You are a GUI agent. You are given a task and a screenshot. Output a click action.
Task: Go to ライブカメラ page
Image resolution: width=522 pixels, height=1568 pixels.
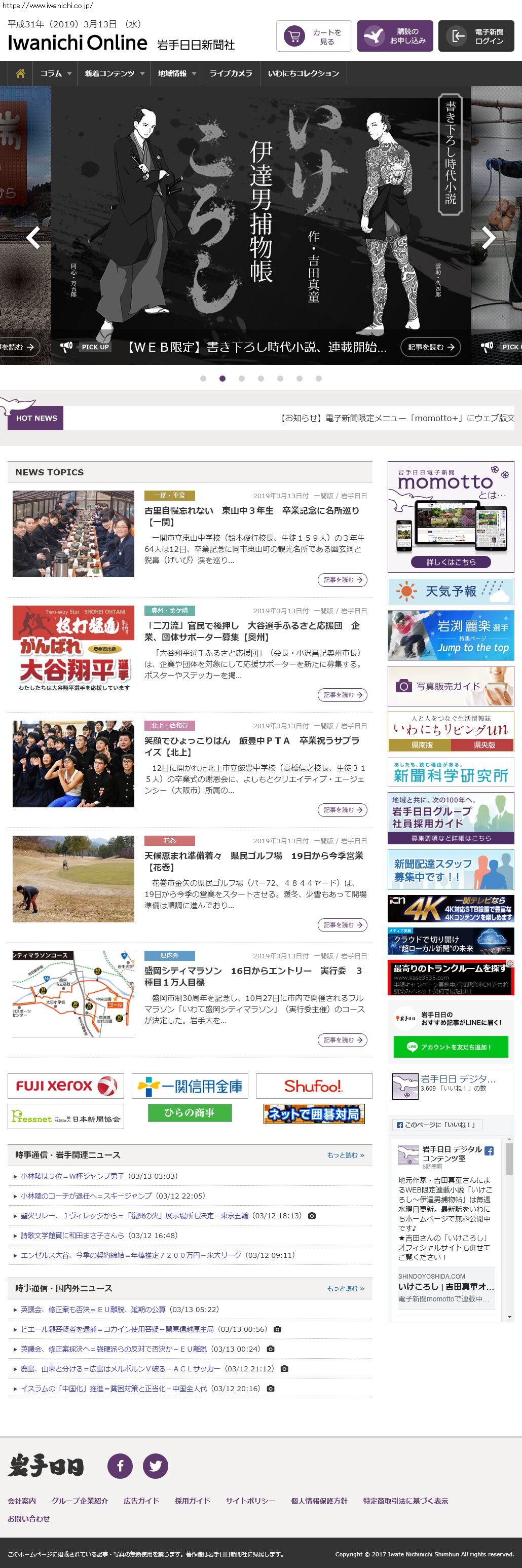[231, 73]
